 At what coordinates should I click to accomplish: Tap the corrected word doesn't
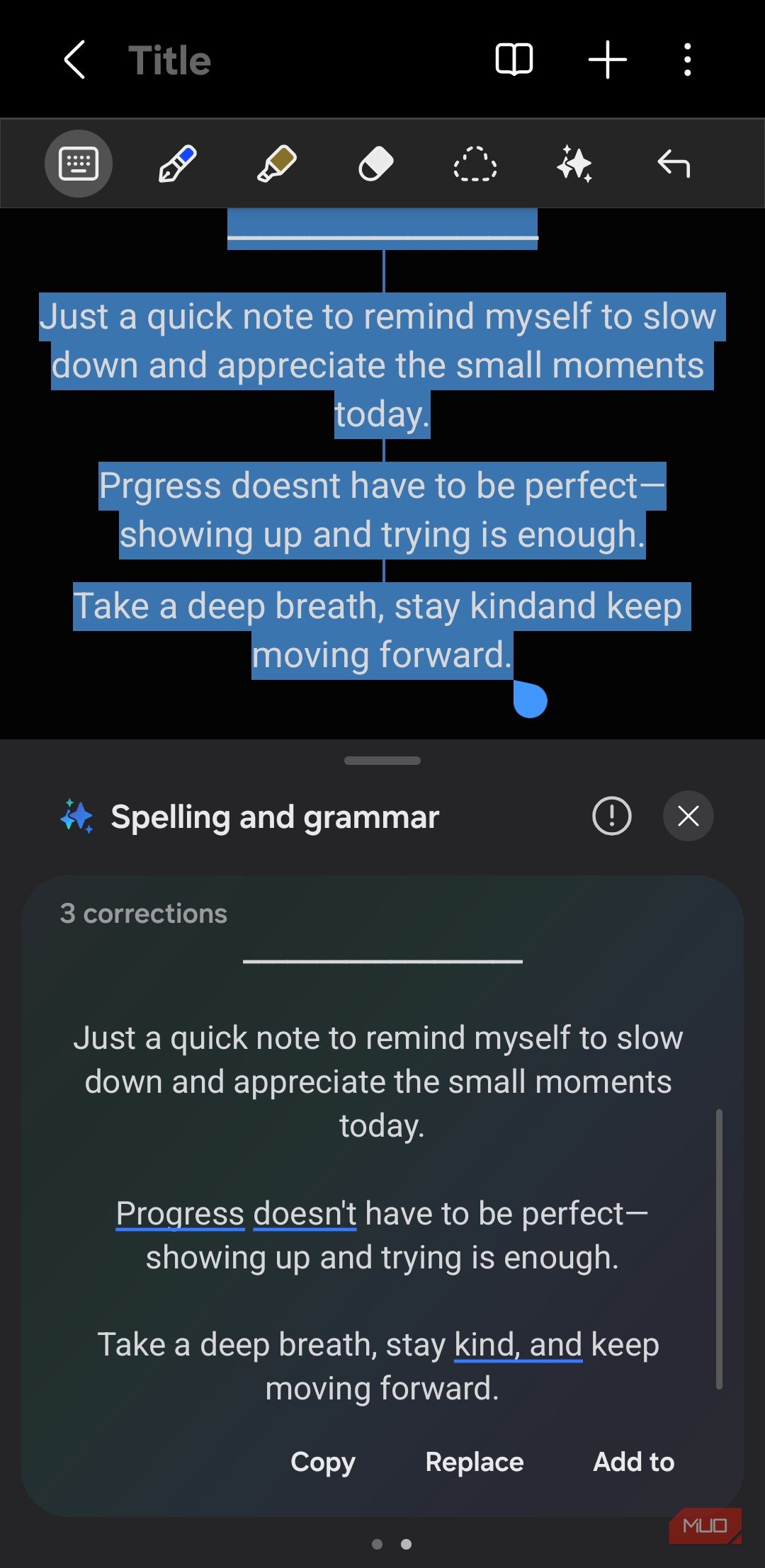pos(305,1214)
